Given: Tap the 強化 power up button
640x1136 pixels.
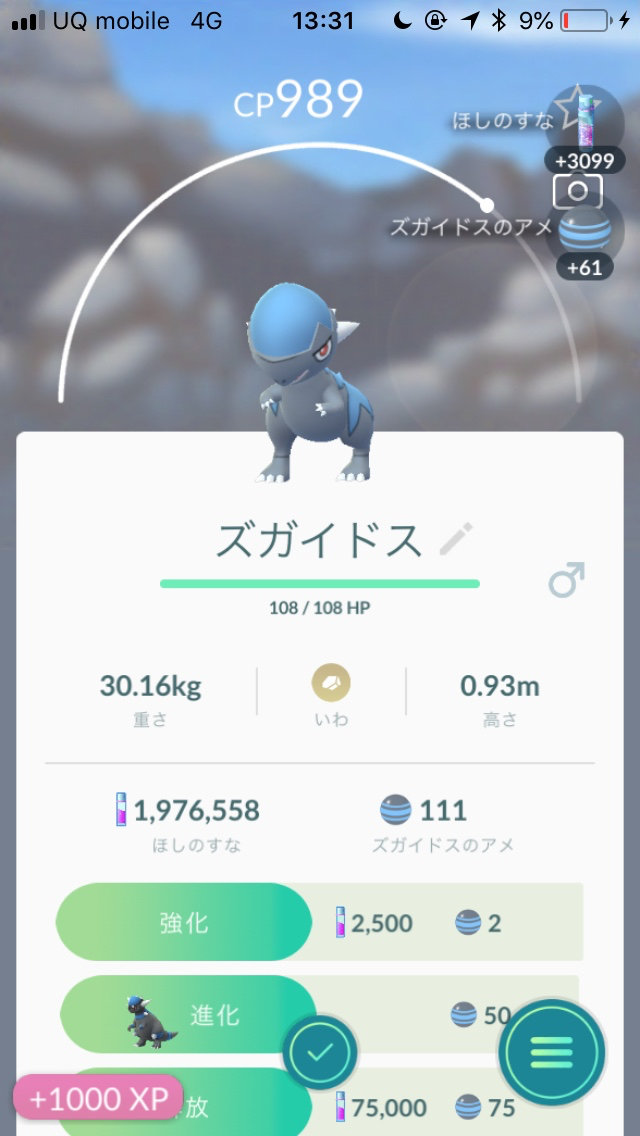Looking at the screenshot, I should coord(185,922).
